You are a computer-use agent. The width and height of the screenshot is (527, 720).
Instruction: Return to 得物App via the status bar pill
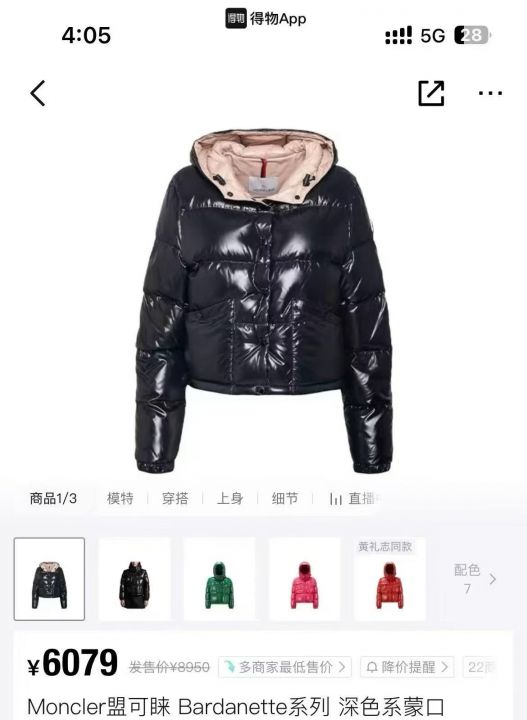(x=266, y=19)
